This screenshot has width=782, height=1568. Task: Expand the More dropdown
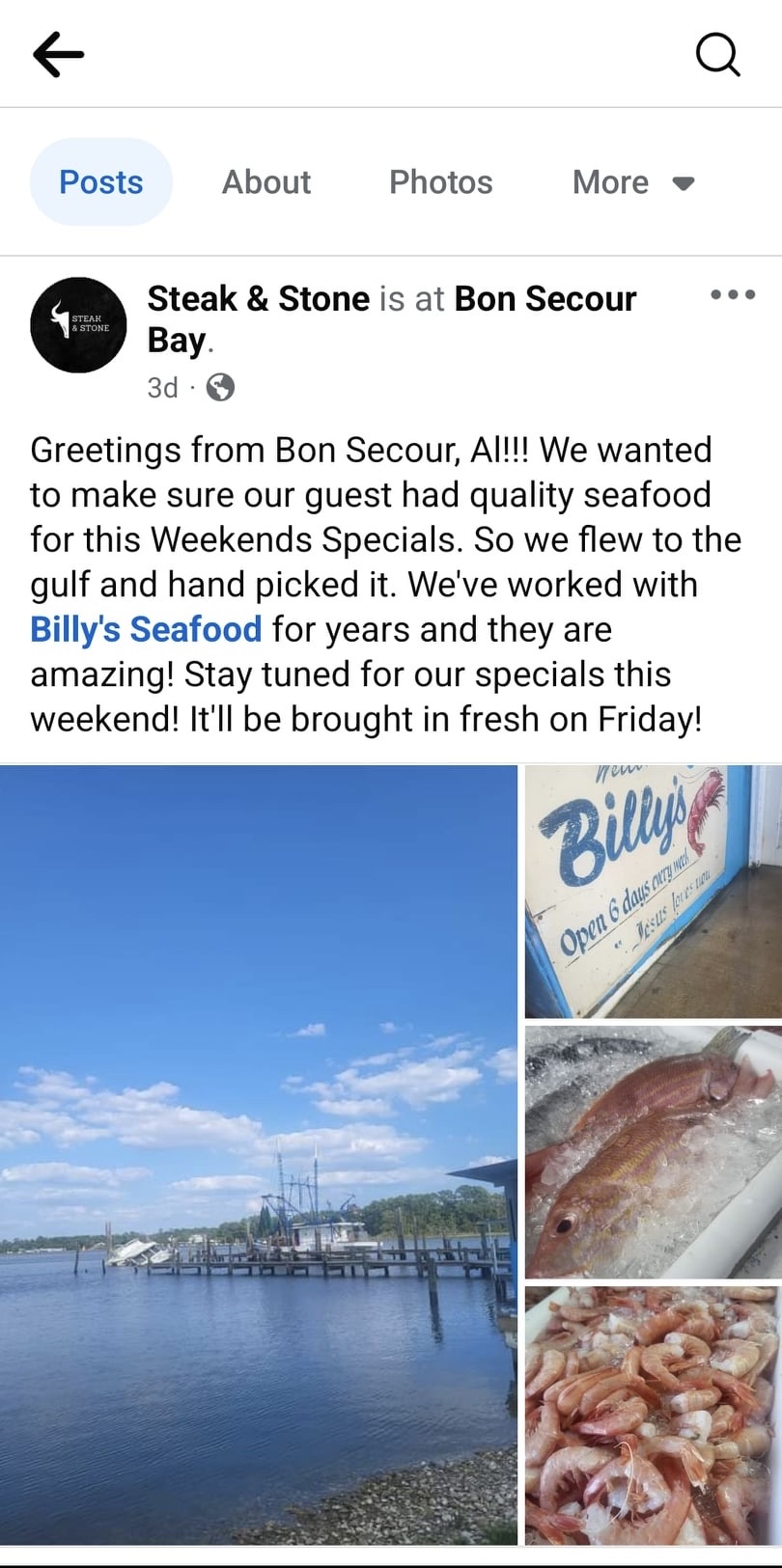pos(633,182)
